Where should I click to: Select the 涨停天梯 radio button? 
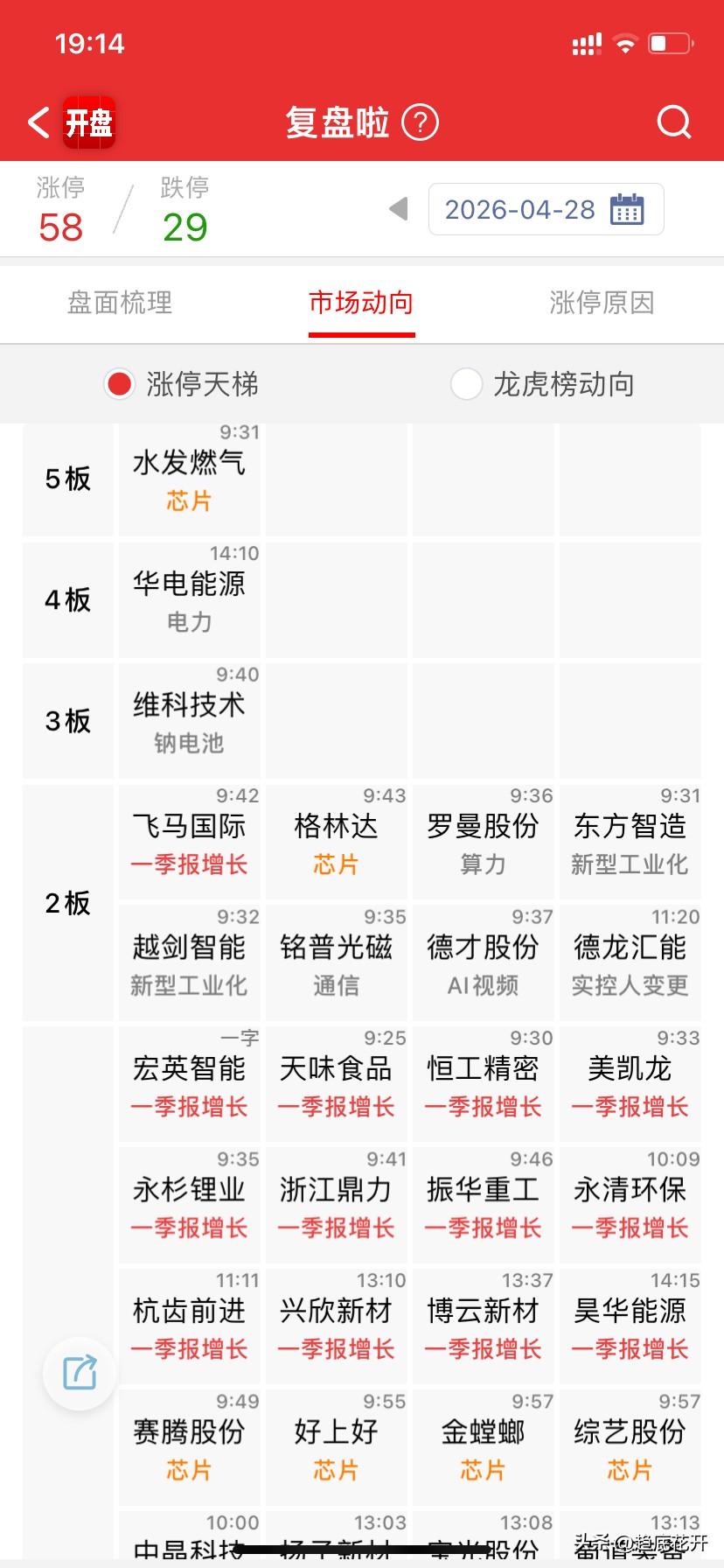[118, 384]
